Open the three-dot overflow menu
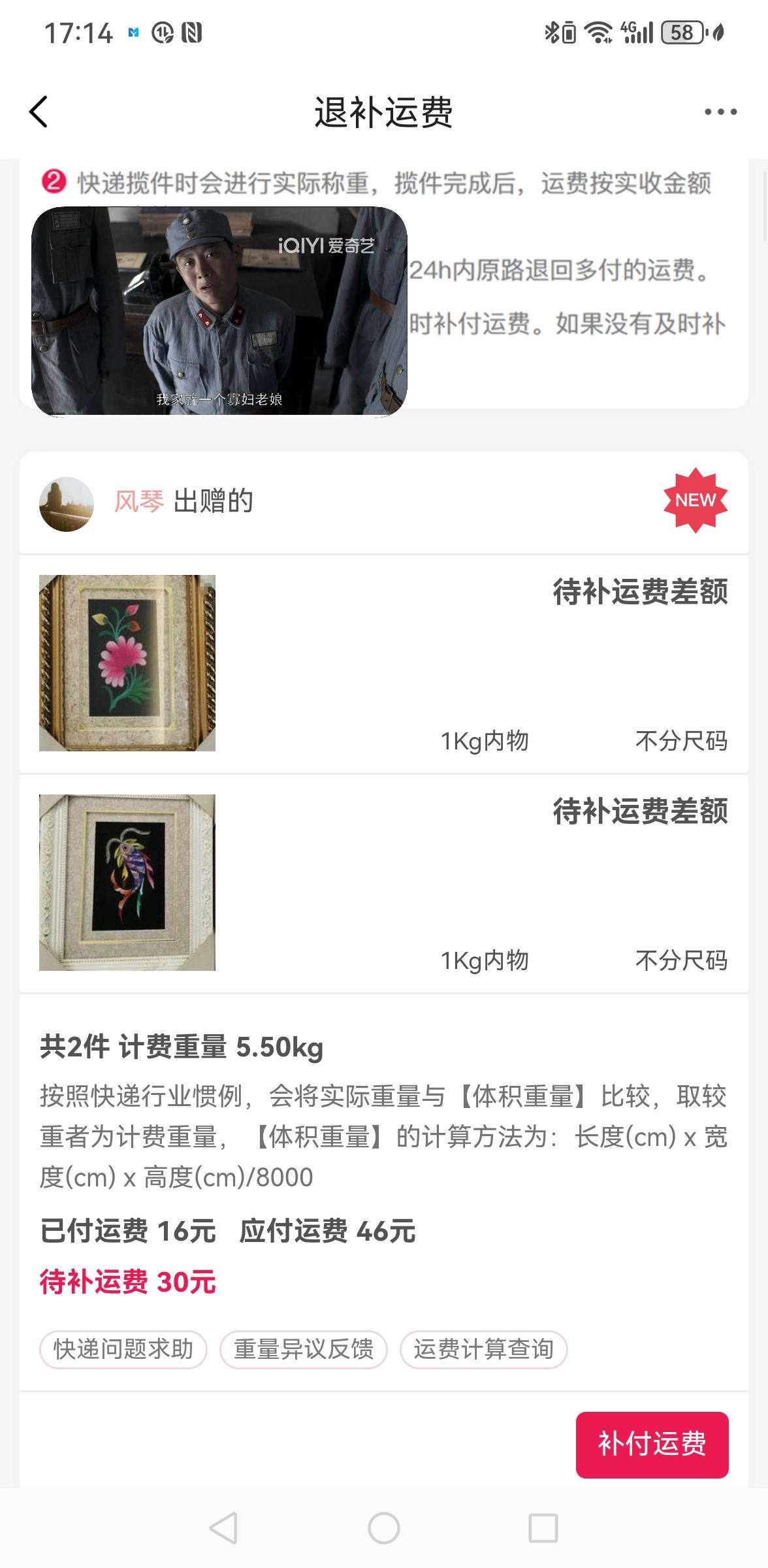The height and width of the screenshot is (1568, 768). click(720, 112)
